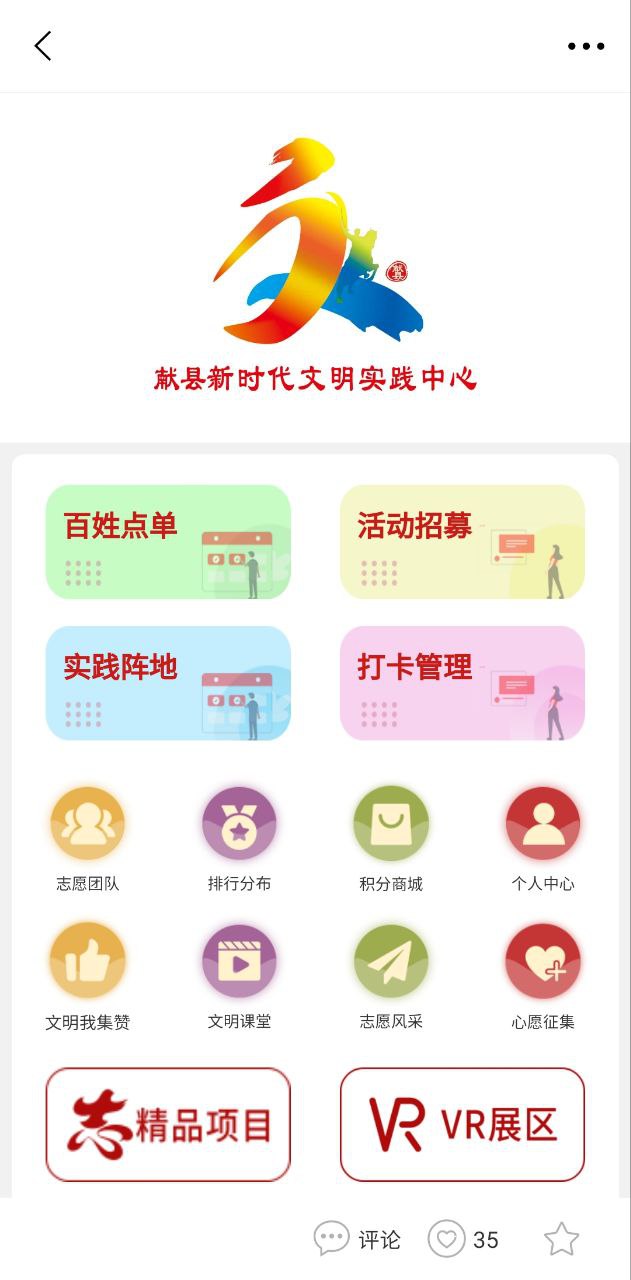Select the 实践阵地 card
631x1280 pixels.
168,683
